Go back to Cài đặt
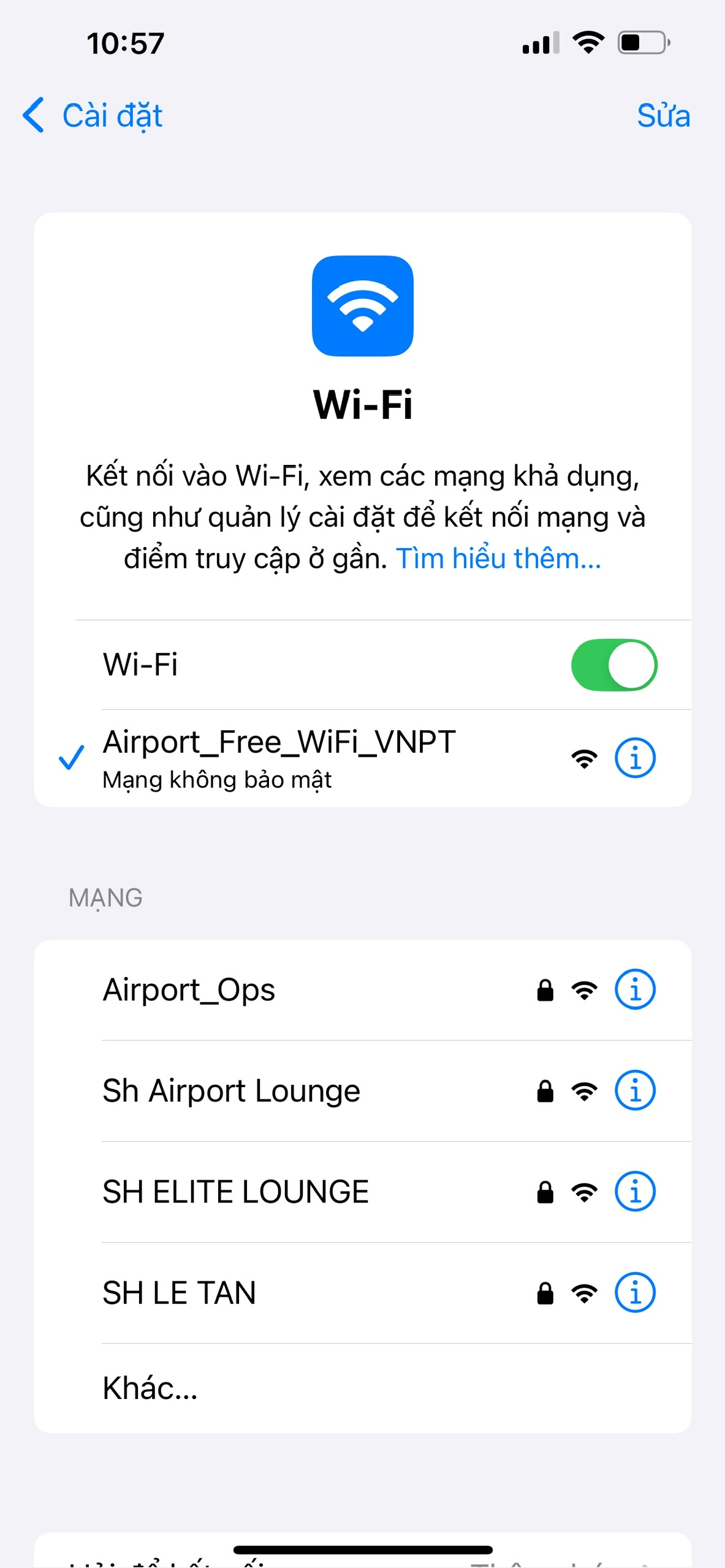The height and width of the screenshot is (1568, 725). pyautogui.click(x=93, y=115)
